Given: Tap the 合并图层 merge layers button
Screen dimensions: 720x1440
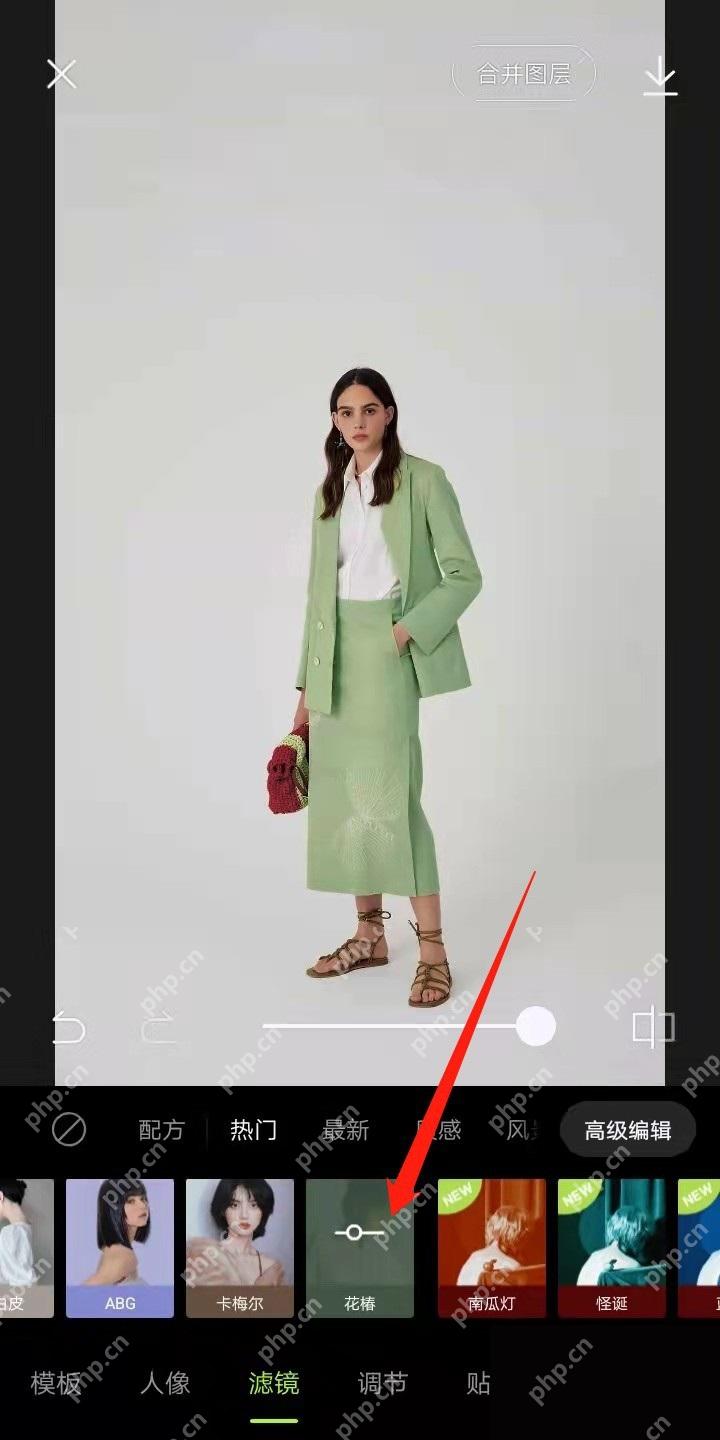Looking at the screenshot, I should tap(524, 74).
